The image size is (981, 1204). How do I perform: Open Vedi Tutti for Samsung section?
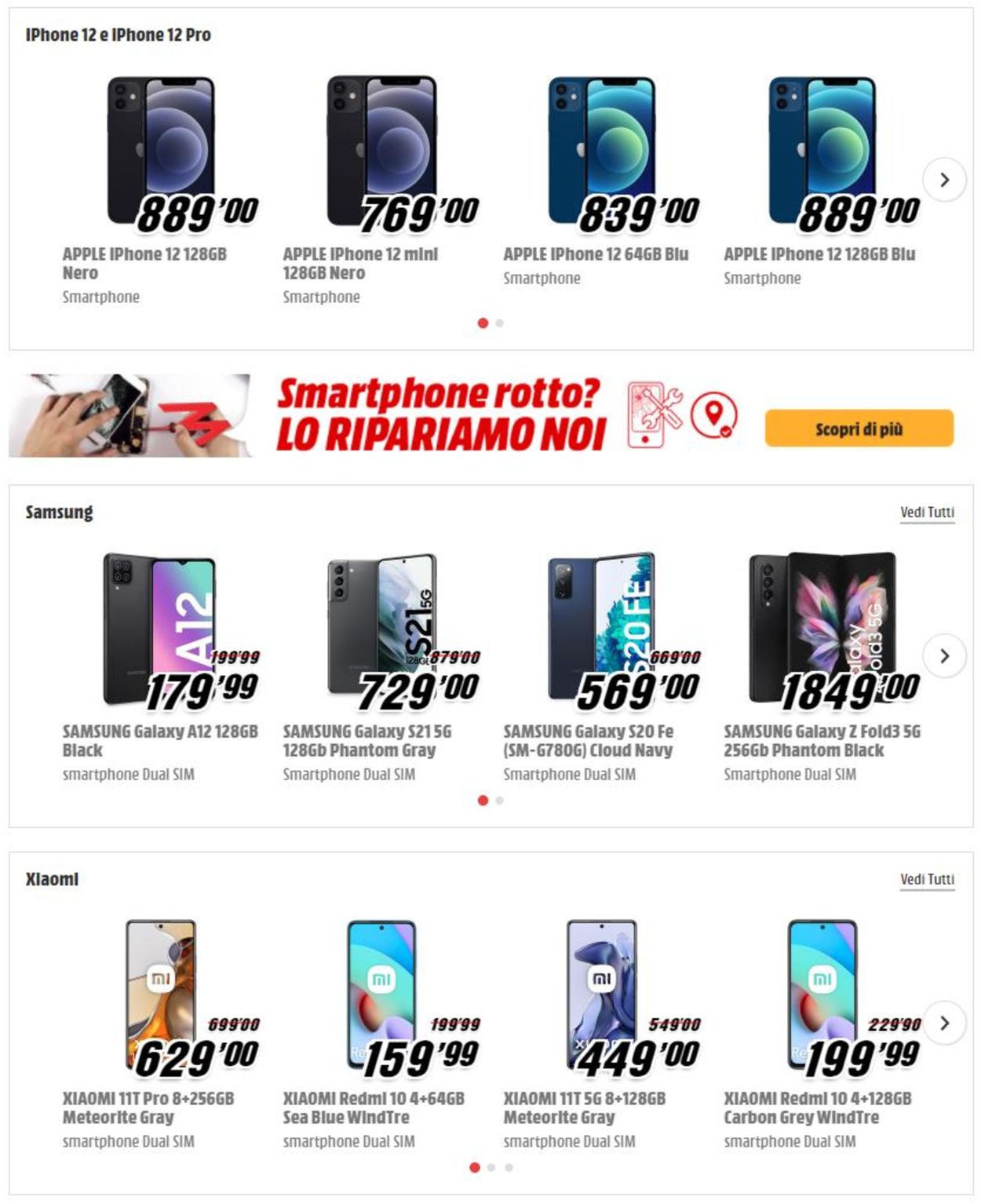pos(927,513)
